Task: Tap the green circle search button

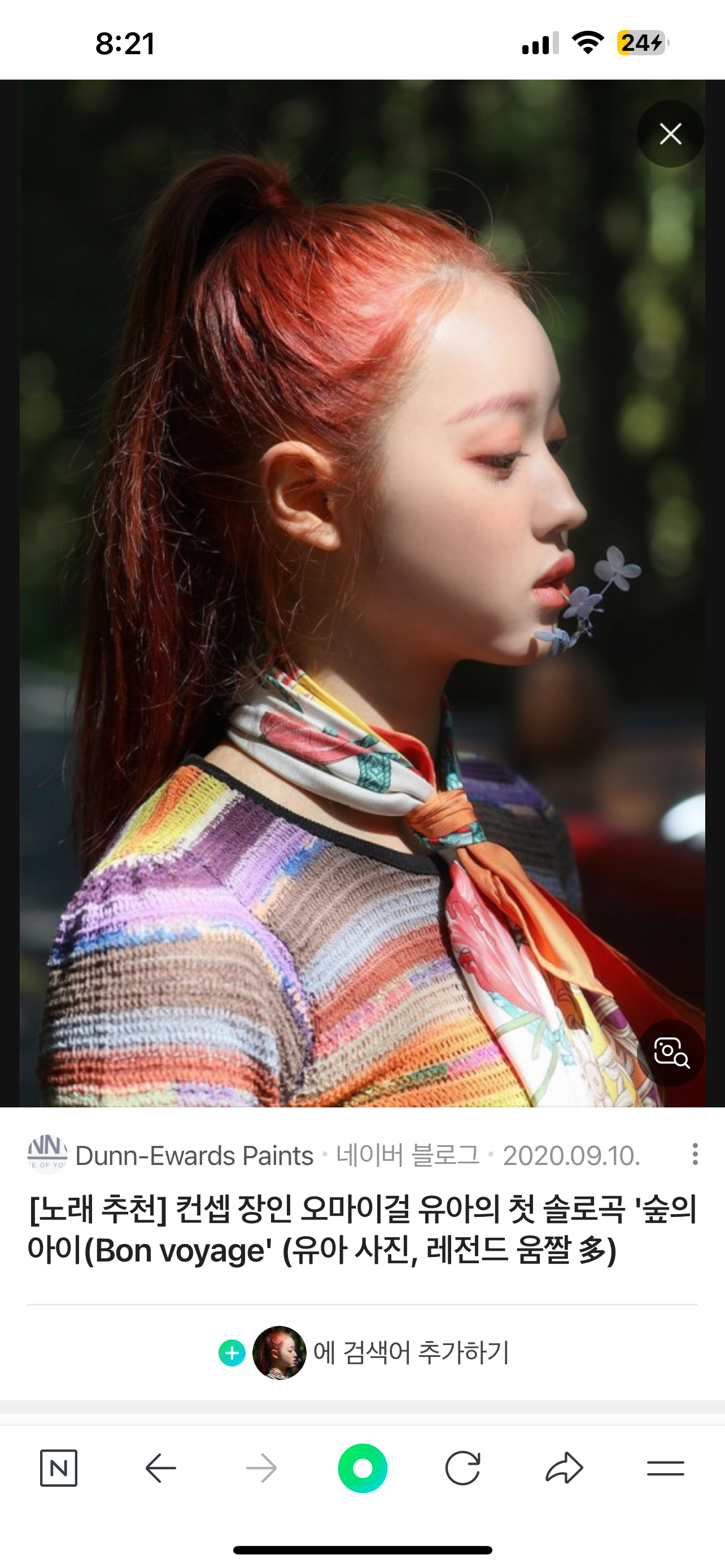Action: tap(362, 1468)
